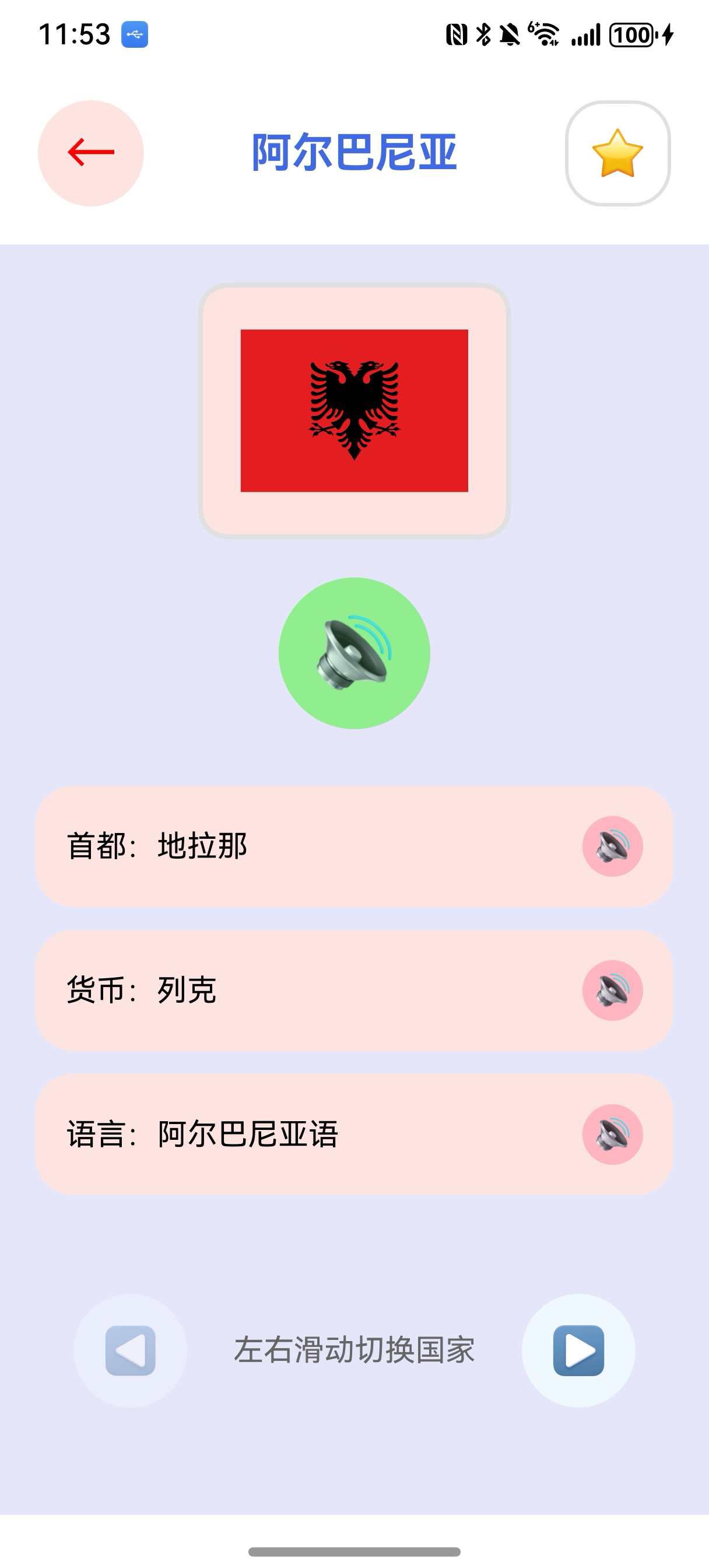Play pronunciation for capital 地拉那

[x=612, y=846]
